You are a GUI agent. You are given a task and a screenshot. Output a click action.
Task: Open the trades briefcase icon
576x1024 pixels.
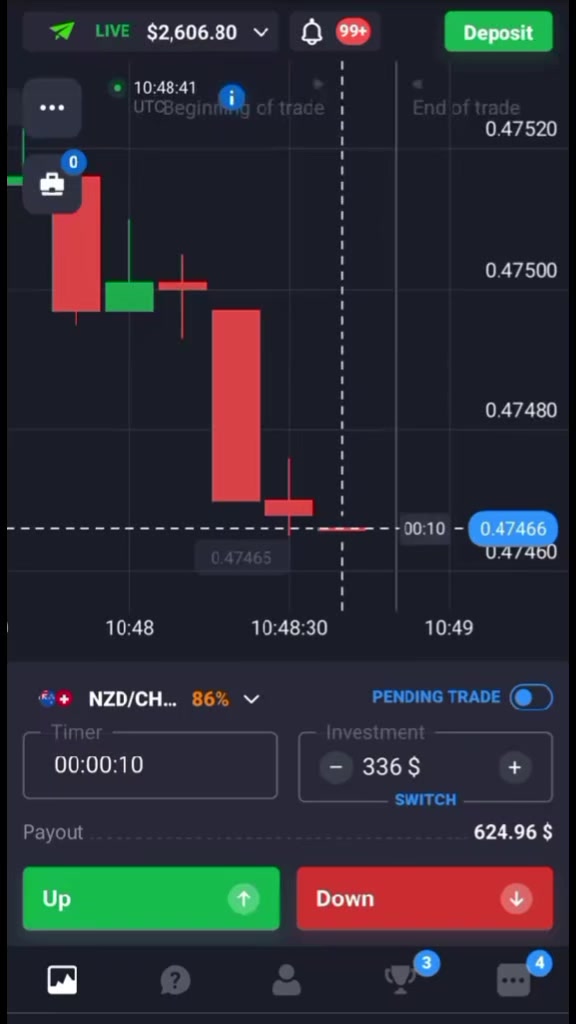click(52, 185)
